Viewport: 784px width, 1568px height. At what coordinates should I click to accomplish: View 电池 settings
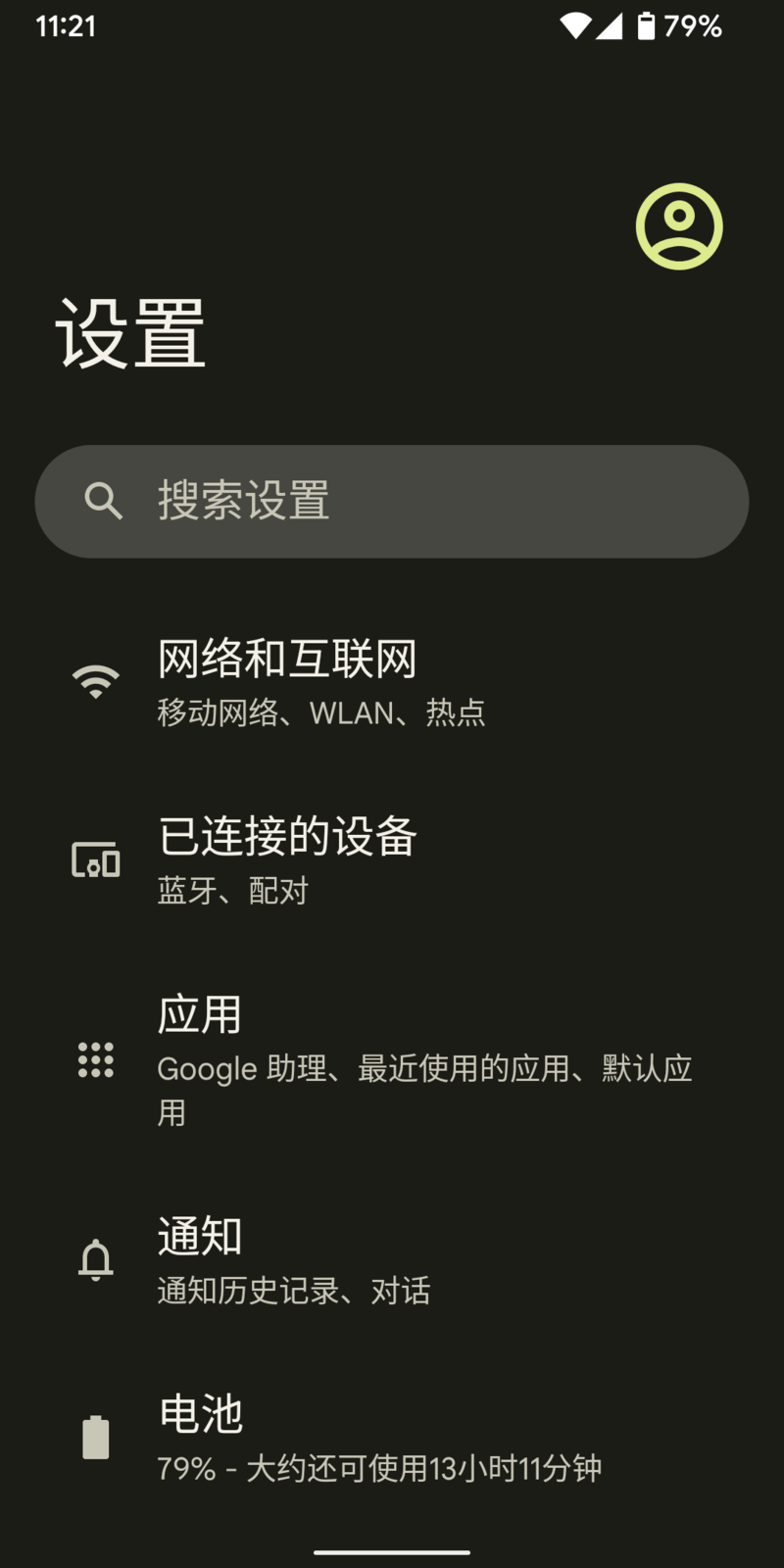392,1439
